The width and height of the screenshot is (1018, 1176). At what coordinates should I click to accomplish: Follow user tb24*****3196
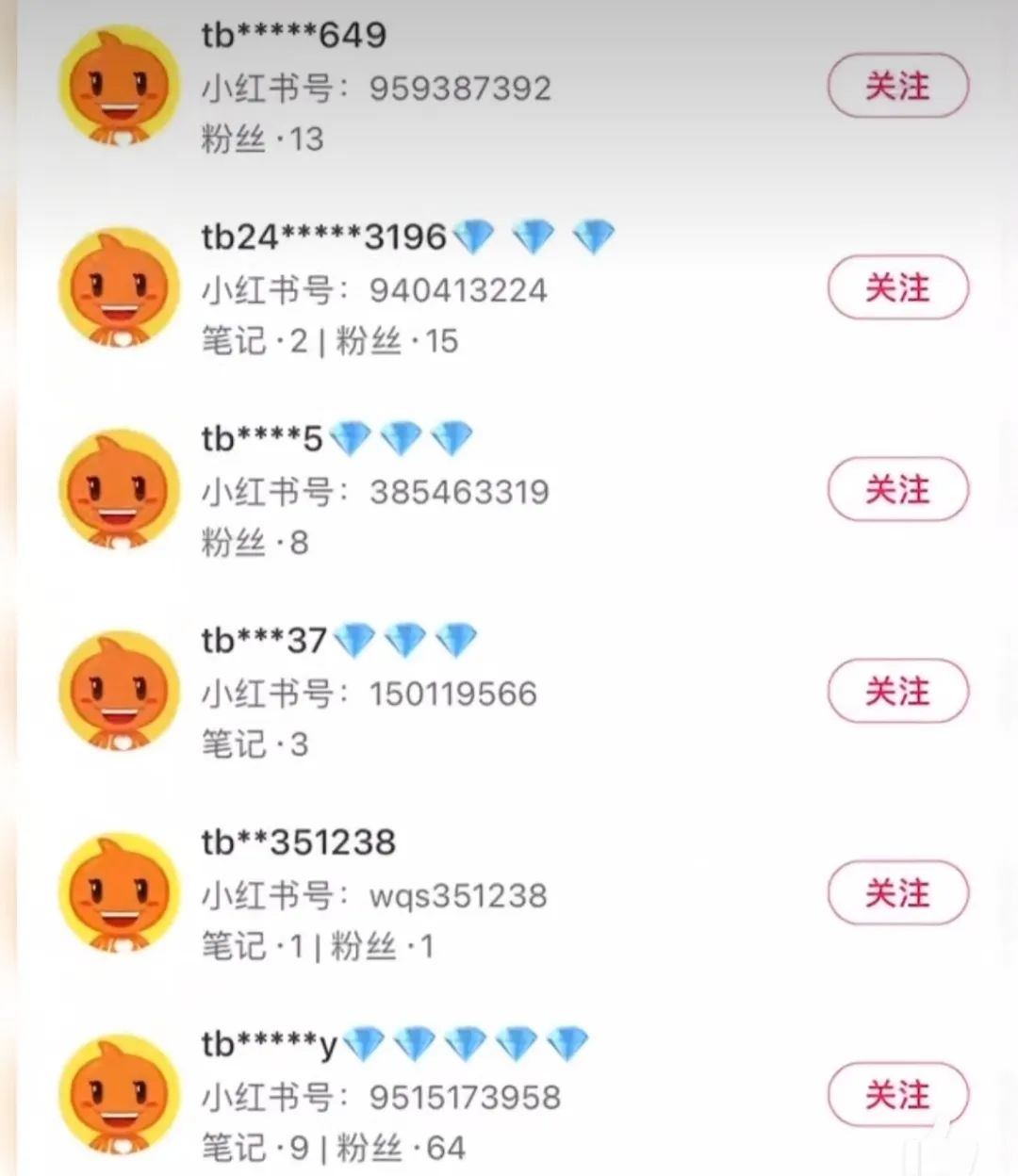point(896,288)
